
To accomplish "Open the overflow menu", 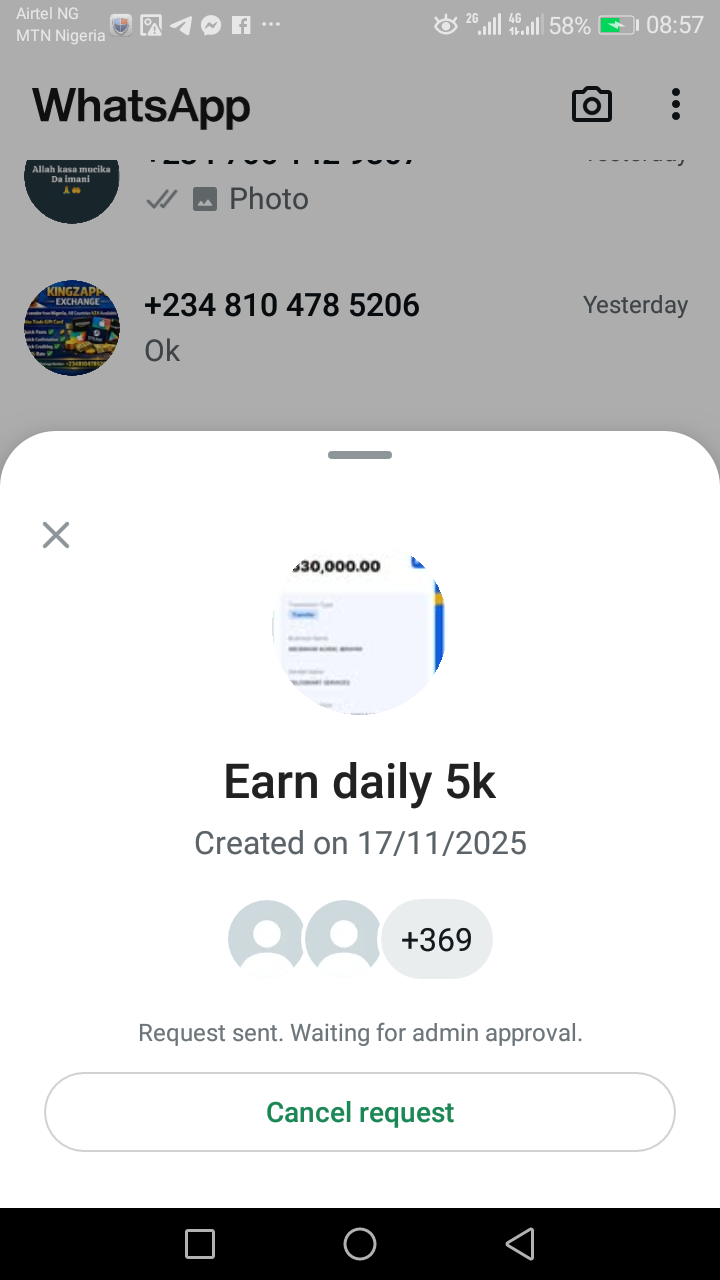I will [x=676, y=105].
